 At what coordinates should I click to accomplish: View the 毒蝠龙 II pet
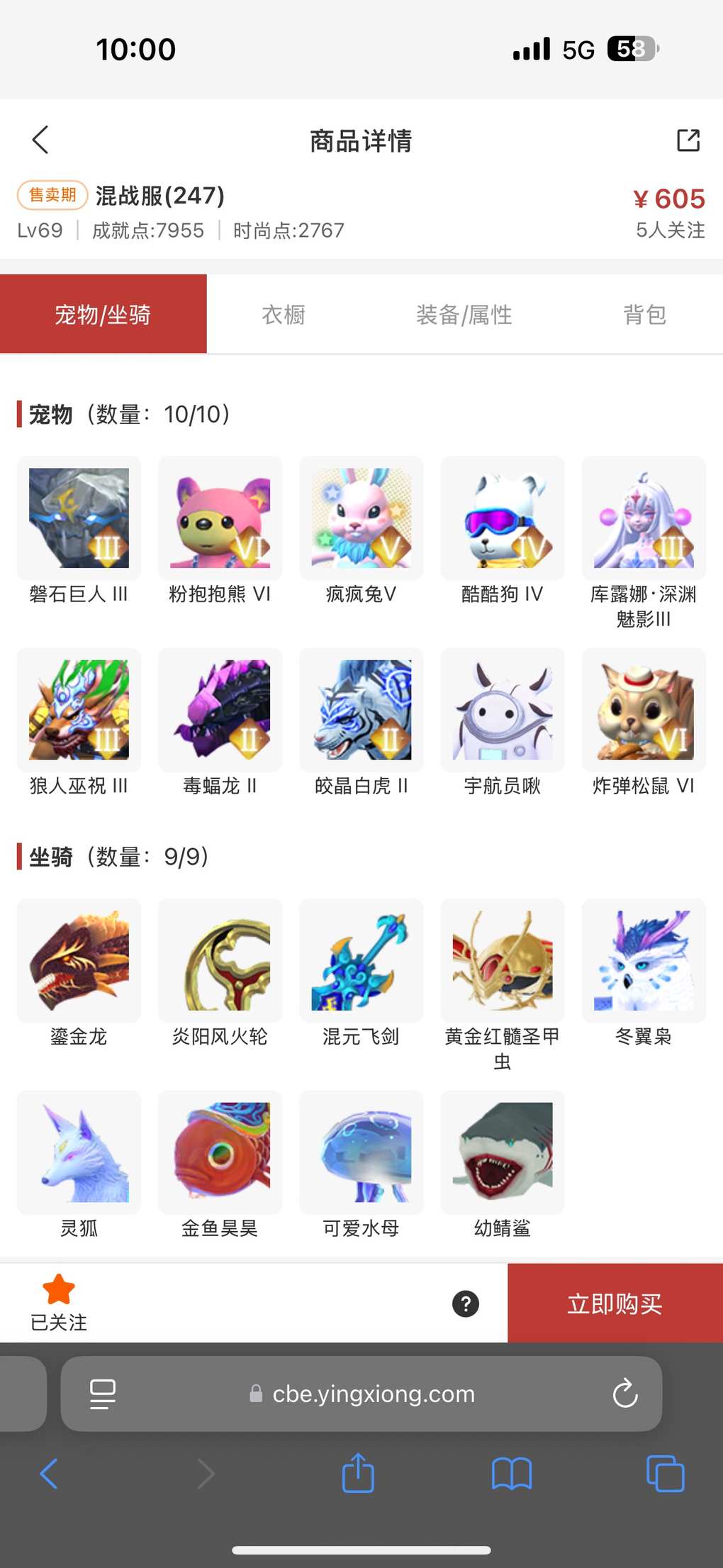click(220, 710)
